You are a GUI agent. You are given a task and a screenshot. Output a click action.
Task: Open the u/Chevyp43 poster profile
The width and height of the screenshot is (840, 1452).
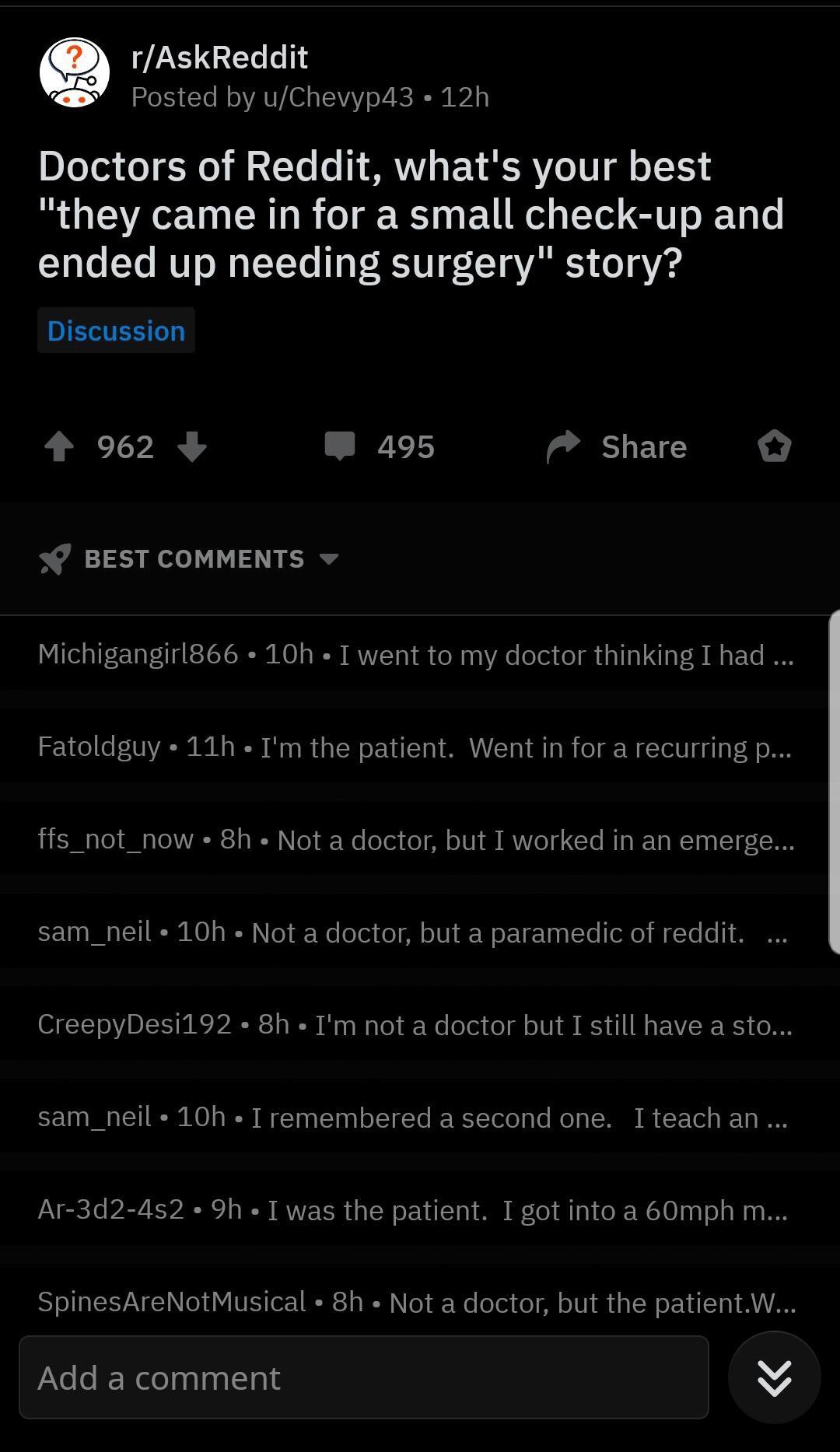(x=338, y=97)
